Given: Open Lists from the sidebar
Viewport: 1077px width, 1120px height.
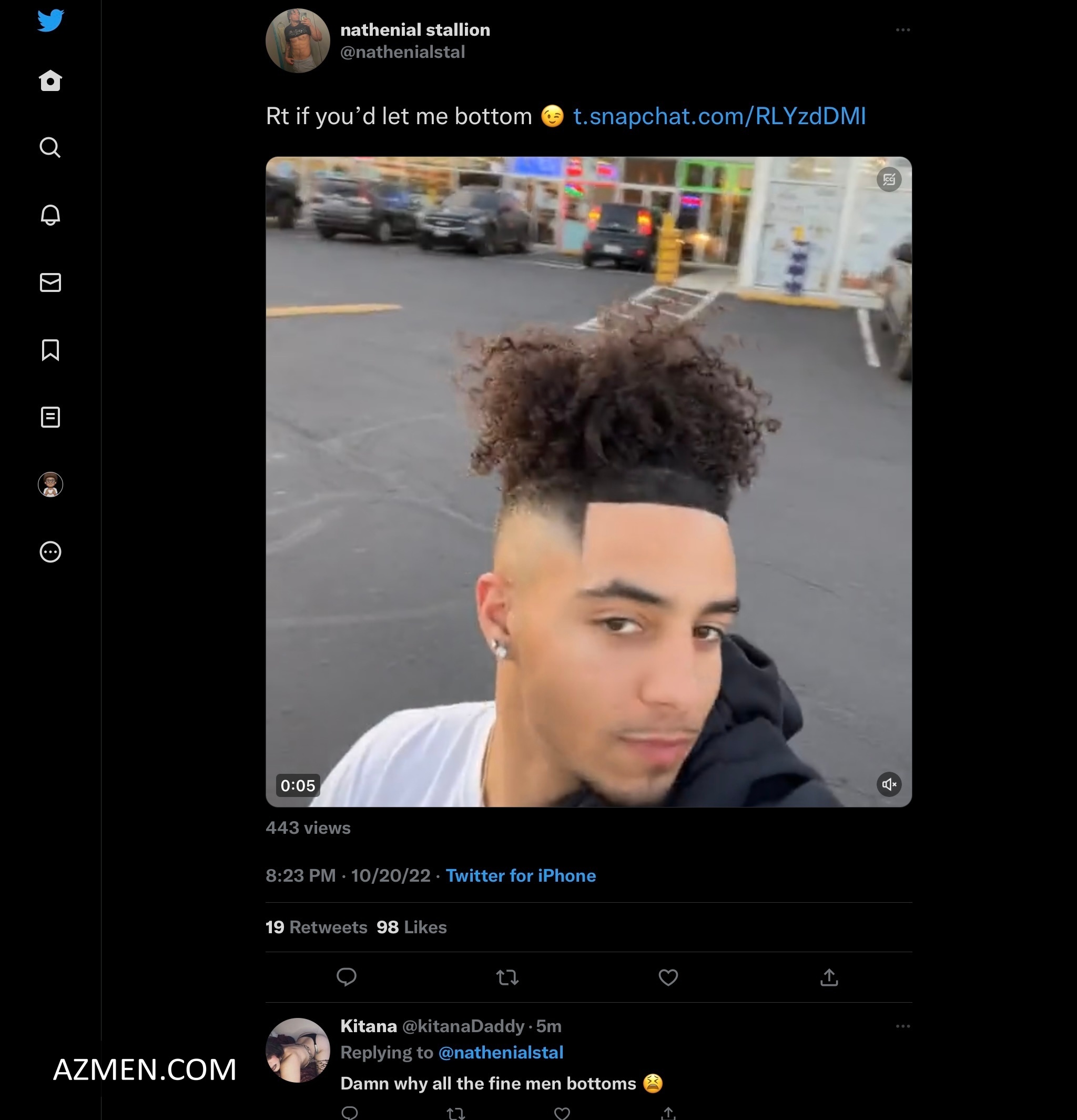Looking at the screenshot, I should point(50,417).
